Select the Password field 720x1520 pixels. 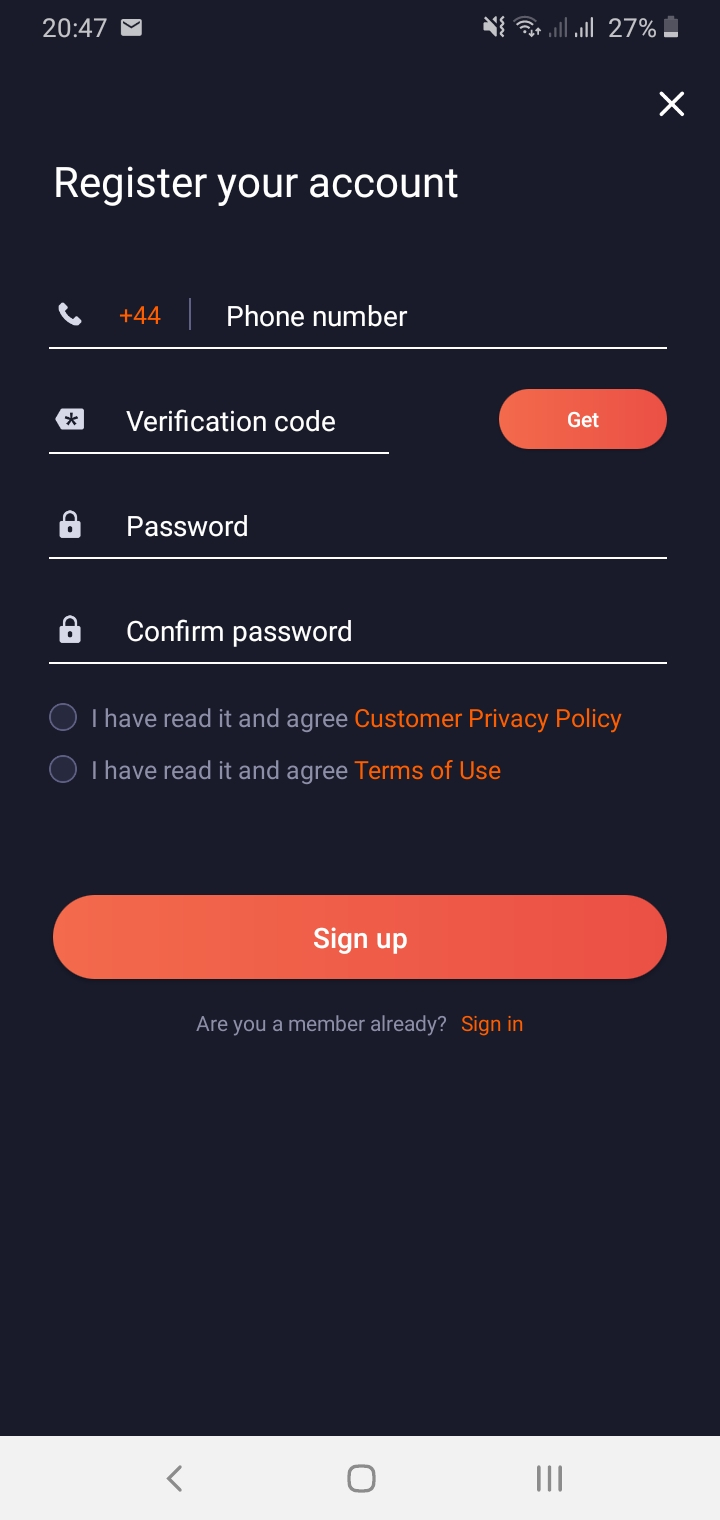(390, 527)
